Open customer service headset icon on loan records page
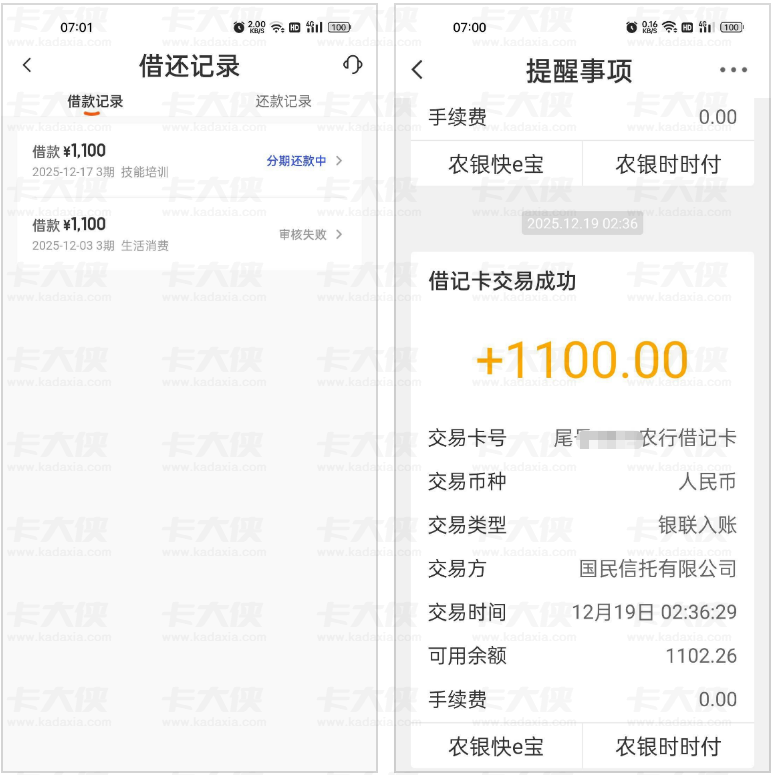This screenshot has height=775, width=772. click(352, 64)
